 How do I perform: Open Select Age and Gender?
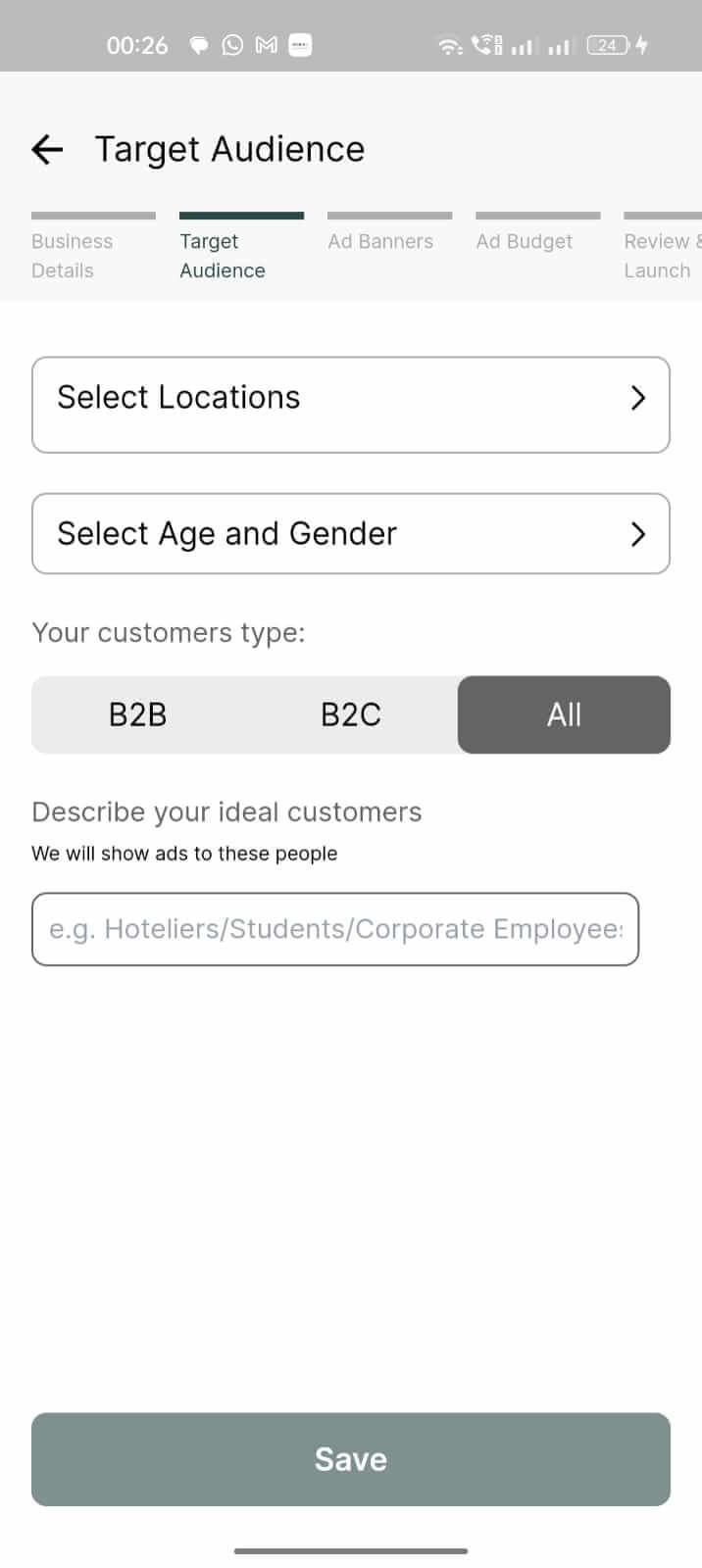click(x=351, y=533)
